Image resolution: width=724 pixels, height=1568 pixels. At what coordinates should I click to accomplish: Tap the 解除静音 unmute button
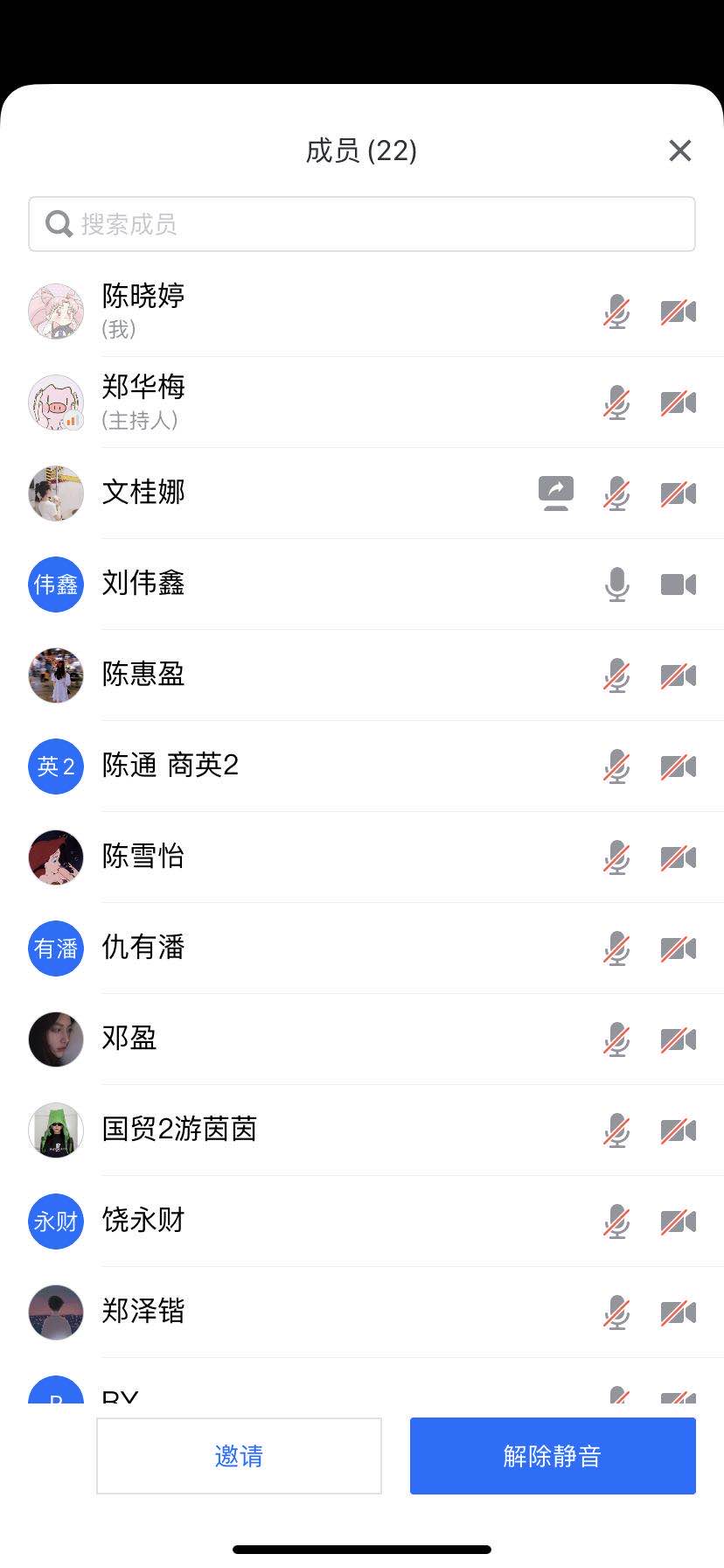(x=553, y=1456)
